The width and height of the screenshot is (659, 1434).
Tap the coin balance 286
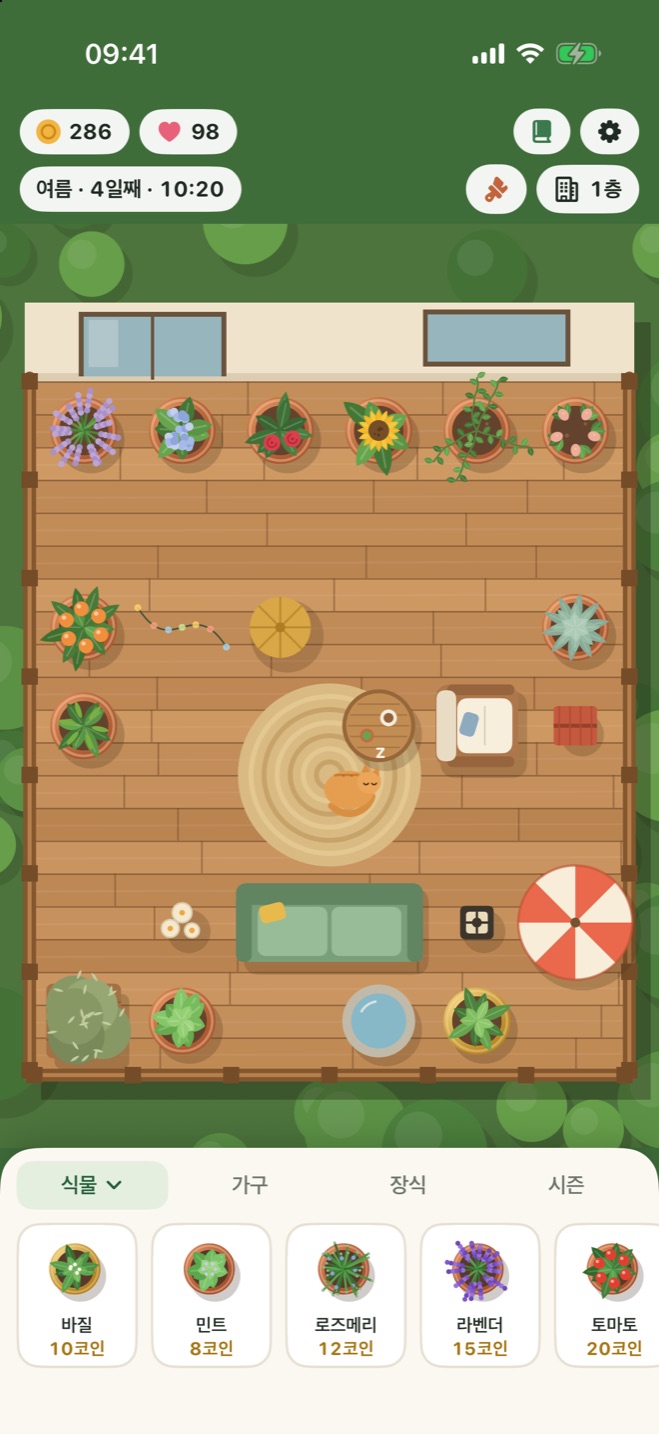(x=75, y=131)
